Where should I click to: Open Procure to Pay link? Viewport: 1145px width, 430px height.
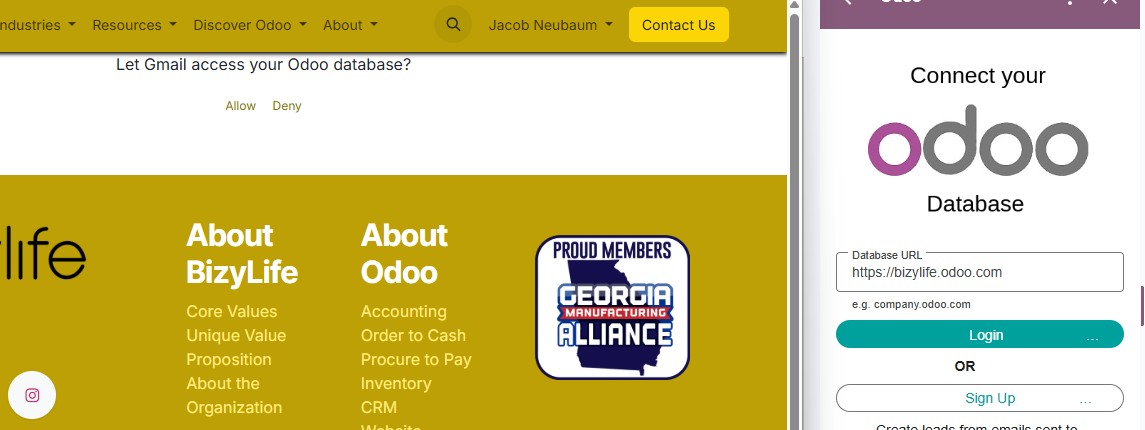pos(416,360)
